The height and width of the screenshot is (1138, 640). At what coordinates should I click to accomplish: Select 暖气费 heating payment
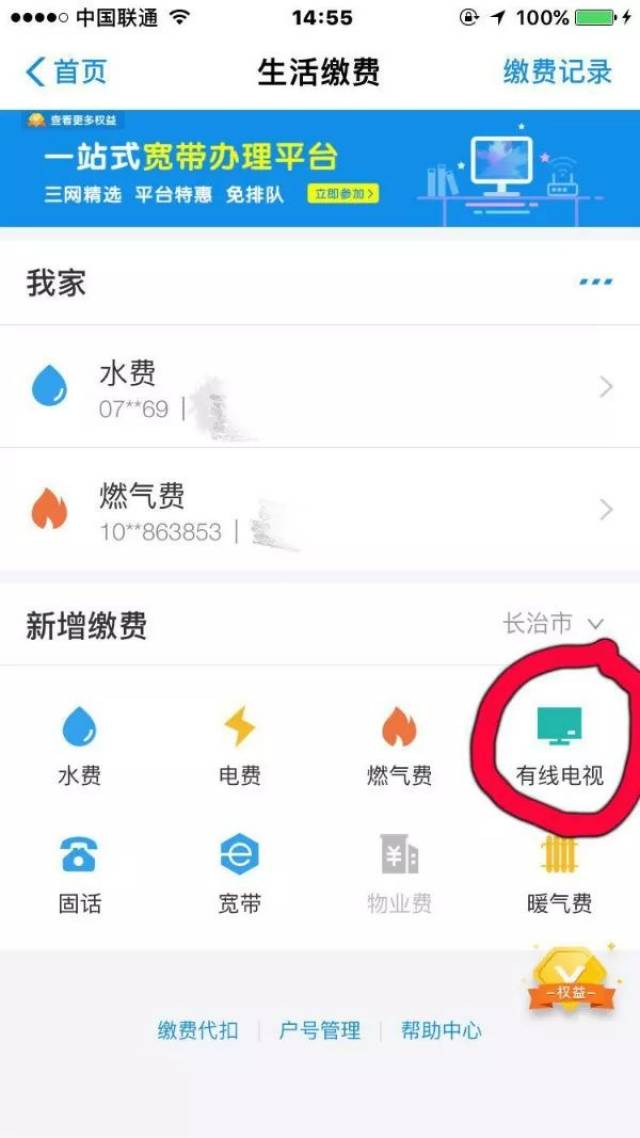click(x=559, y=875)
